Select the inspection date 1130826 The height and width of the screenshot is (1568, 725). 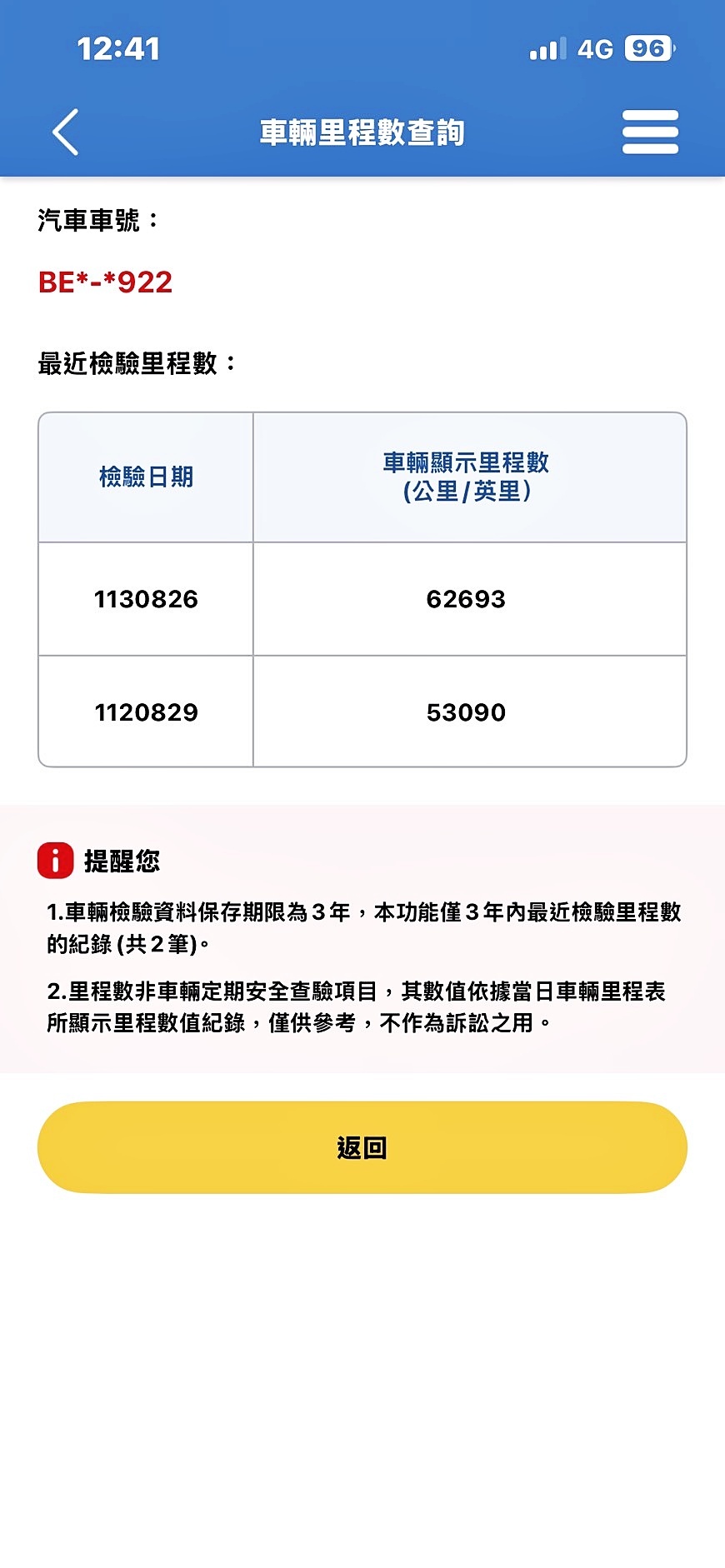[146, 597]
